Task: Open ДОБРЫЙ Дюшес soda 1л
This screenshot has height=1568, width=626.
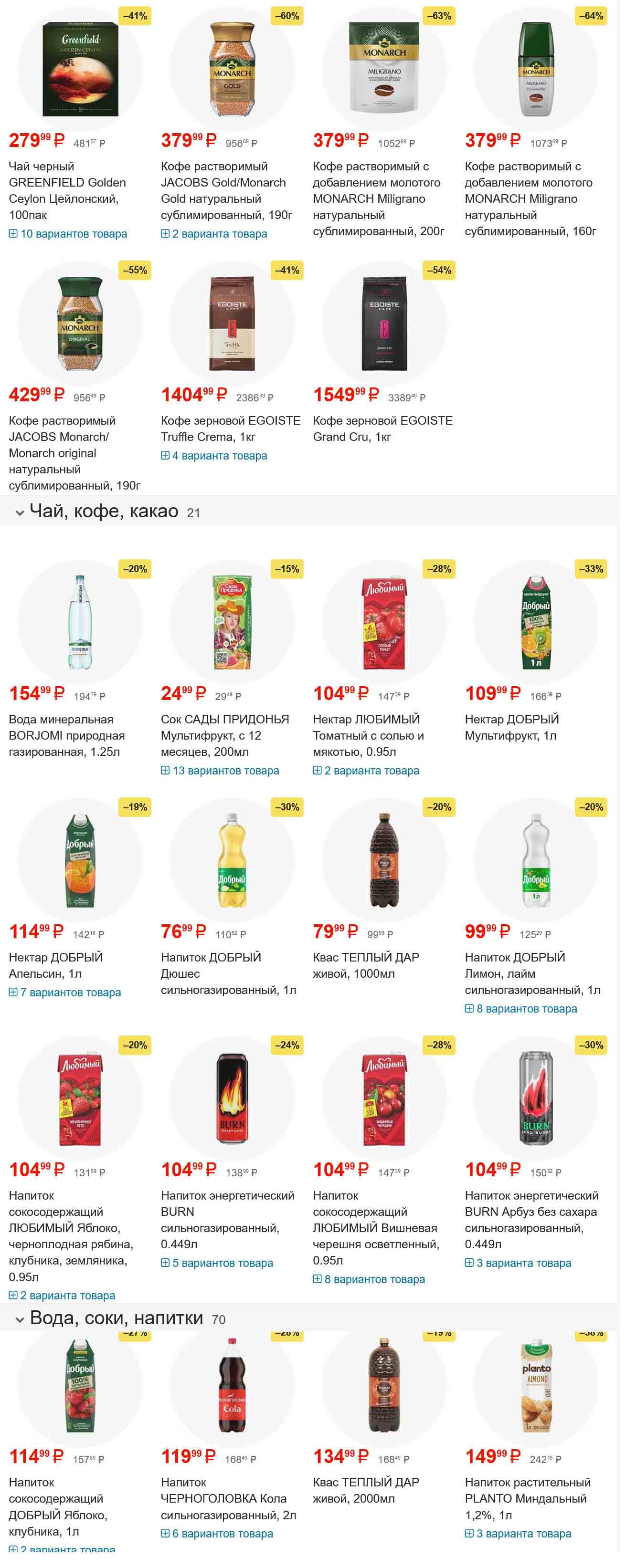Action: click(228, 973)
